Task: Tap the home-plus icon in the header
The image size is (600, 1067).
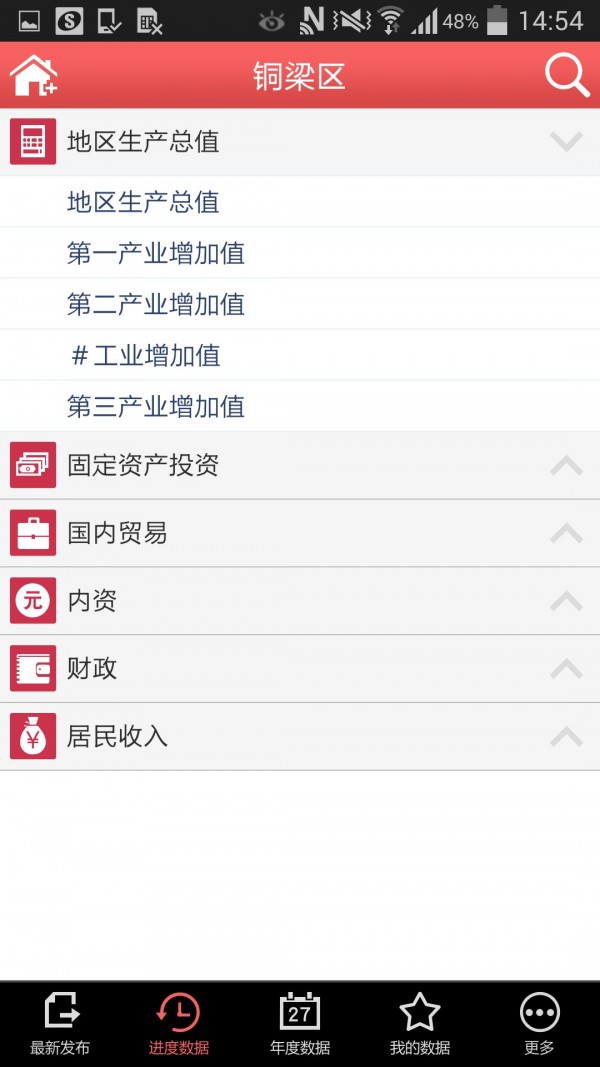Action: click(34, 75)
